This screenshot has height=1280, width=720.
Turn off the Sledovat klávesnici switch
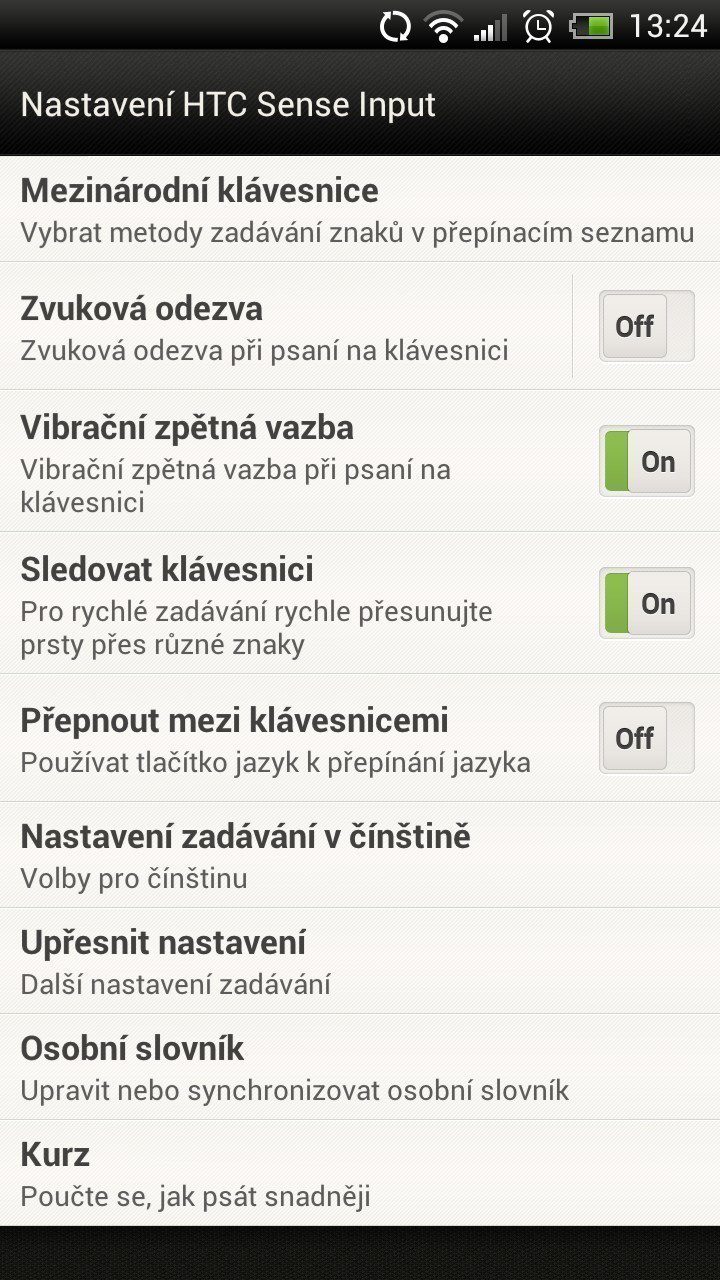click(646, 603)
